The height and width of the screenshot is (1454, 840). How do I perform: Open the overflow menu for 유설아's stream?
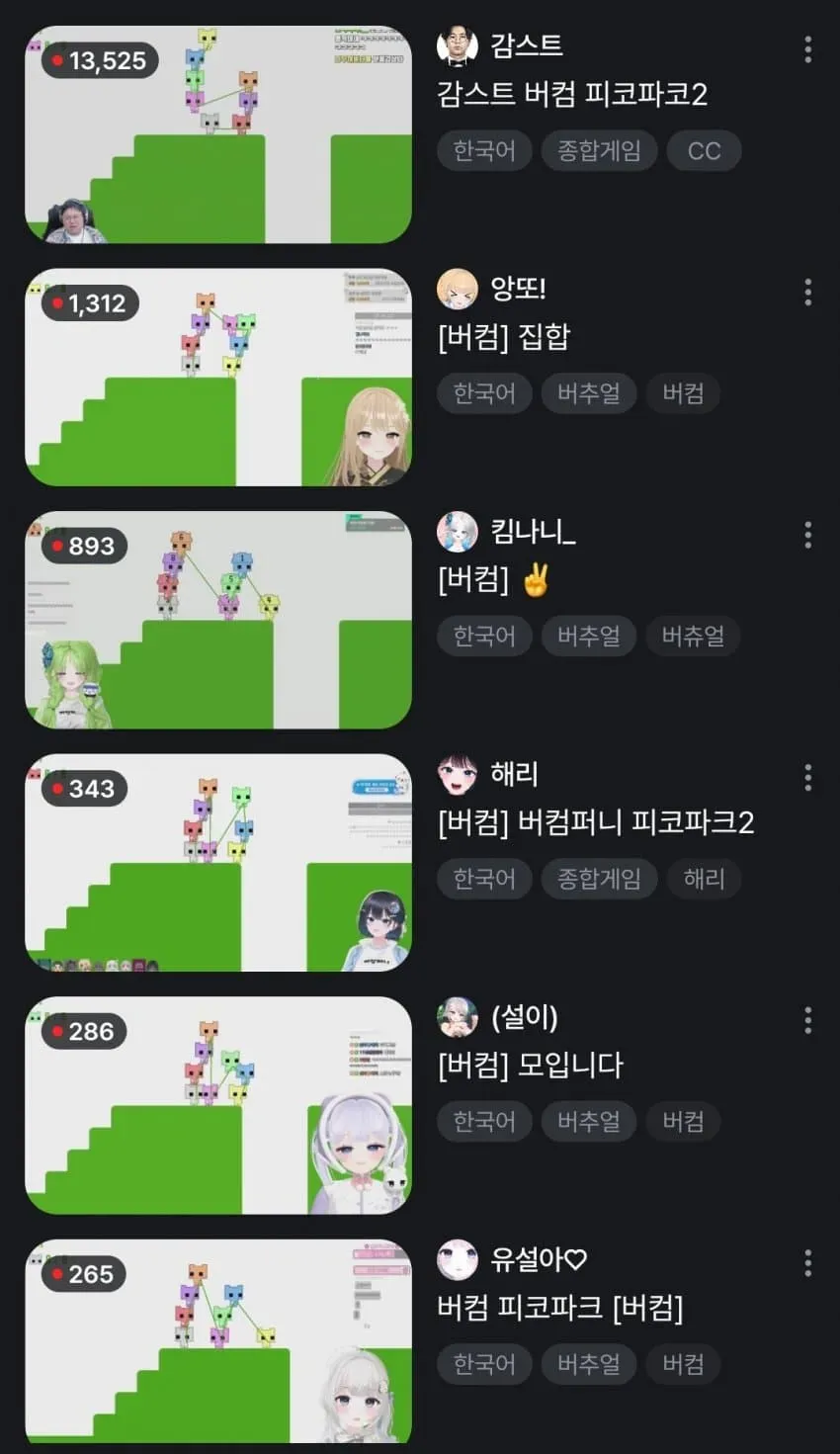point(808,1262)
